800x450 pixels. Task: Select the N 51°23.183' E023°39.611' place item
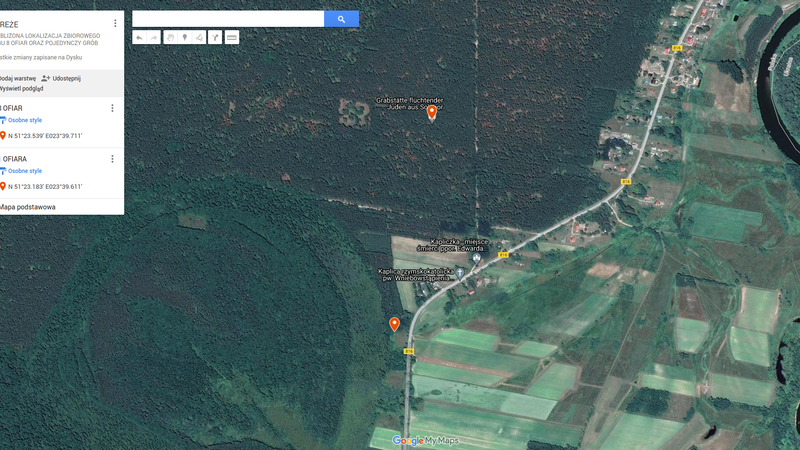[44, 187]
